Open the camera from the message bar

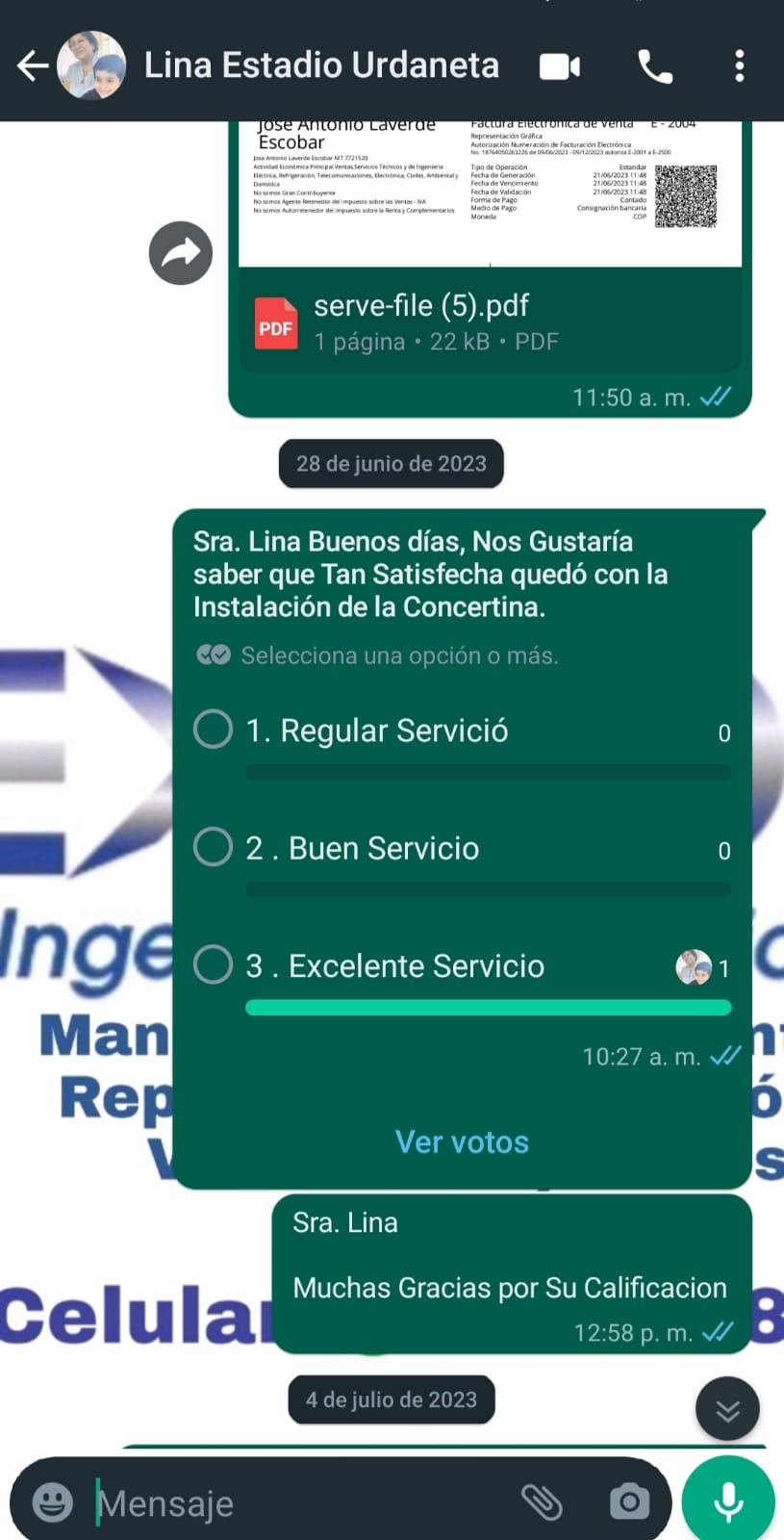click(x=629, y=1501)
